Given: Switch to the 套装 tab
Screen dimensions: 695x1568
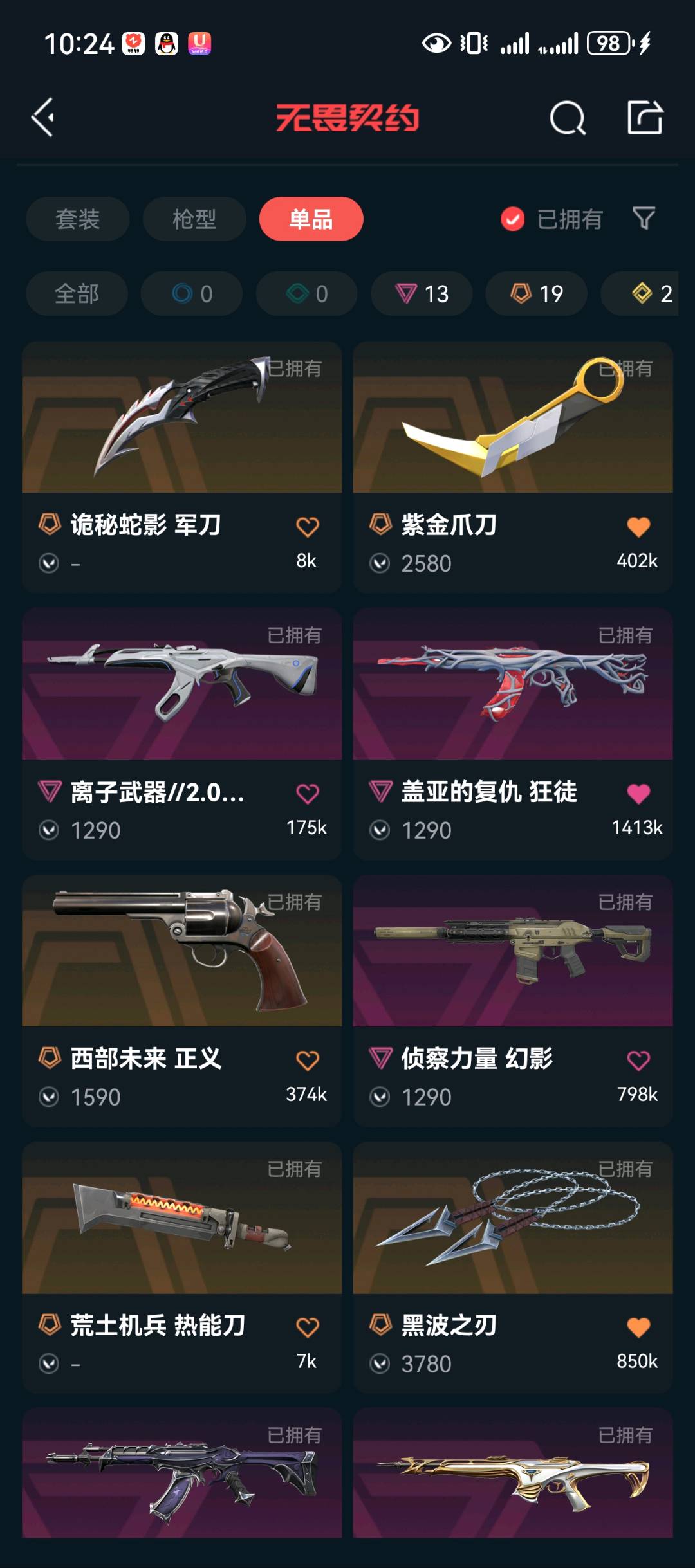Looking at the screenshot, I should (x=77, y=219).
